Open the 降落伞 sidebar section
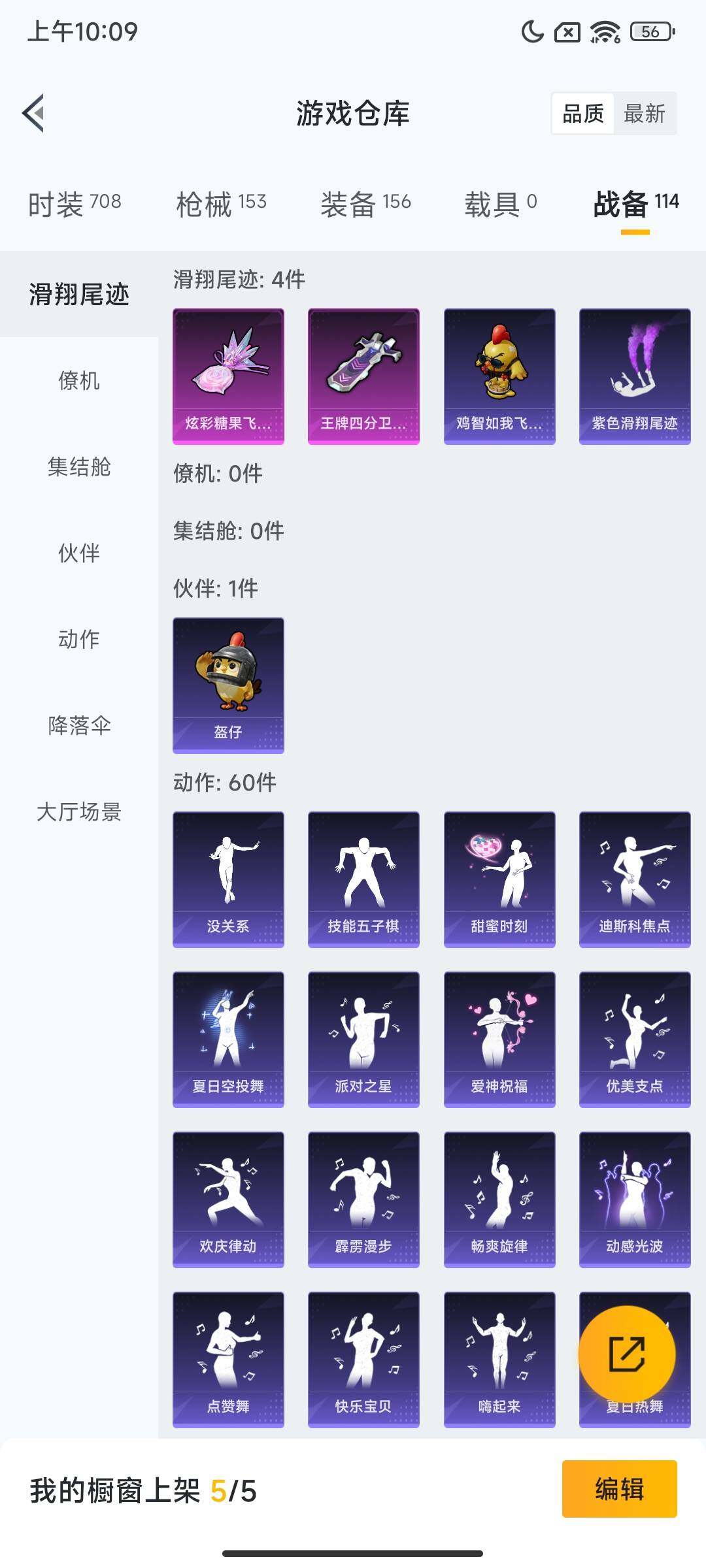The image size is (706, 1568). pyautogui.click(x=78, y=725)
